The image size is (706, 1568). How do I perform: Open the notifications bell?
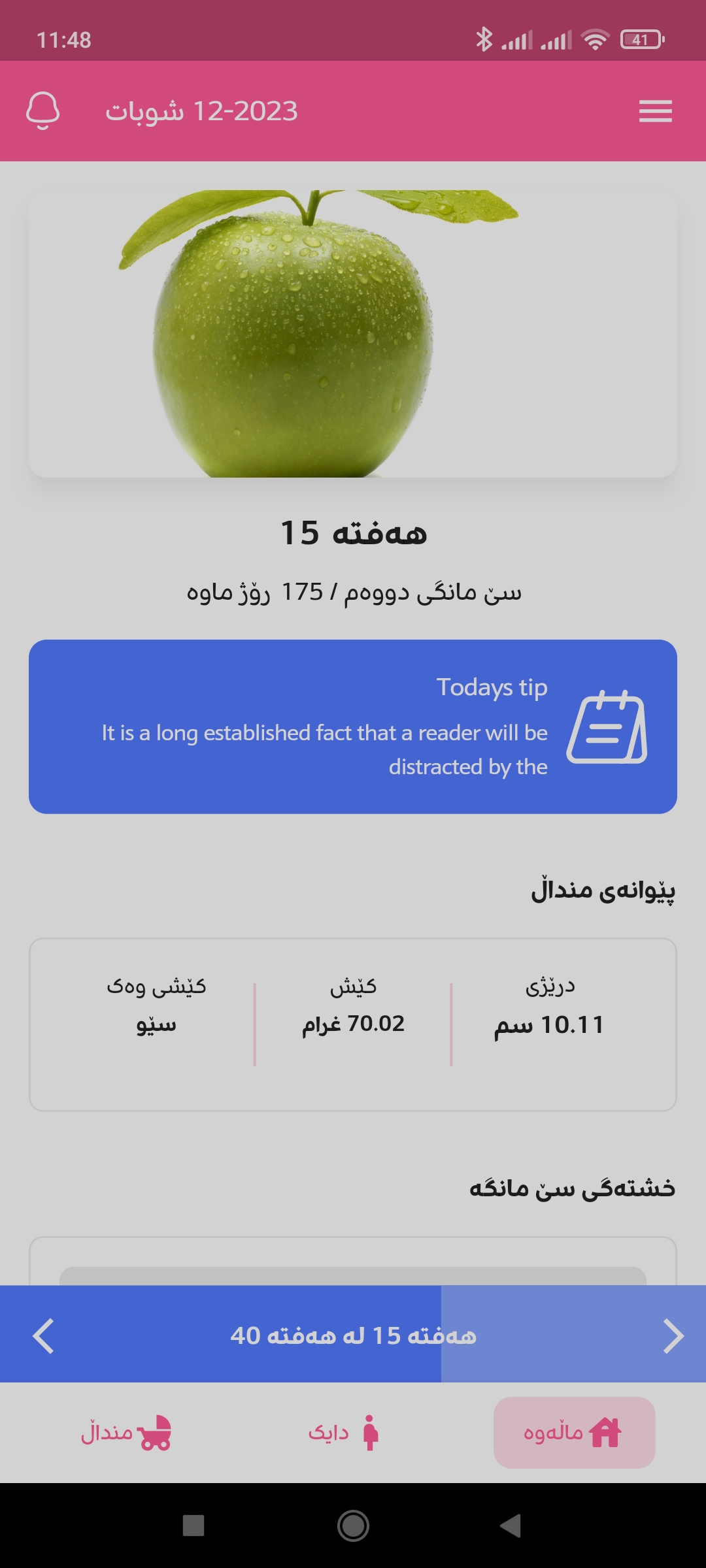(43, 111)
